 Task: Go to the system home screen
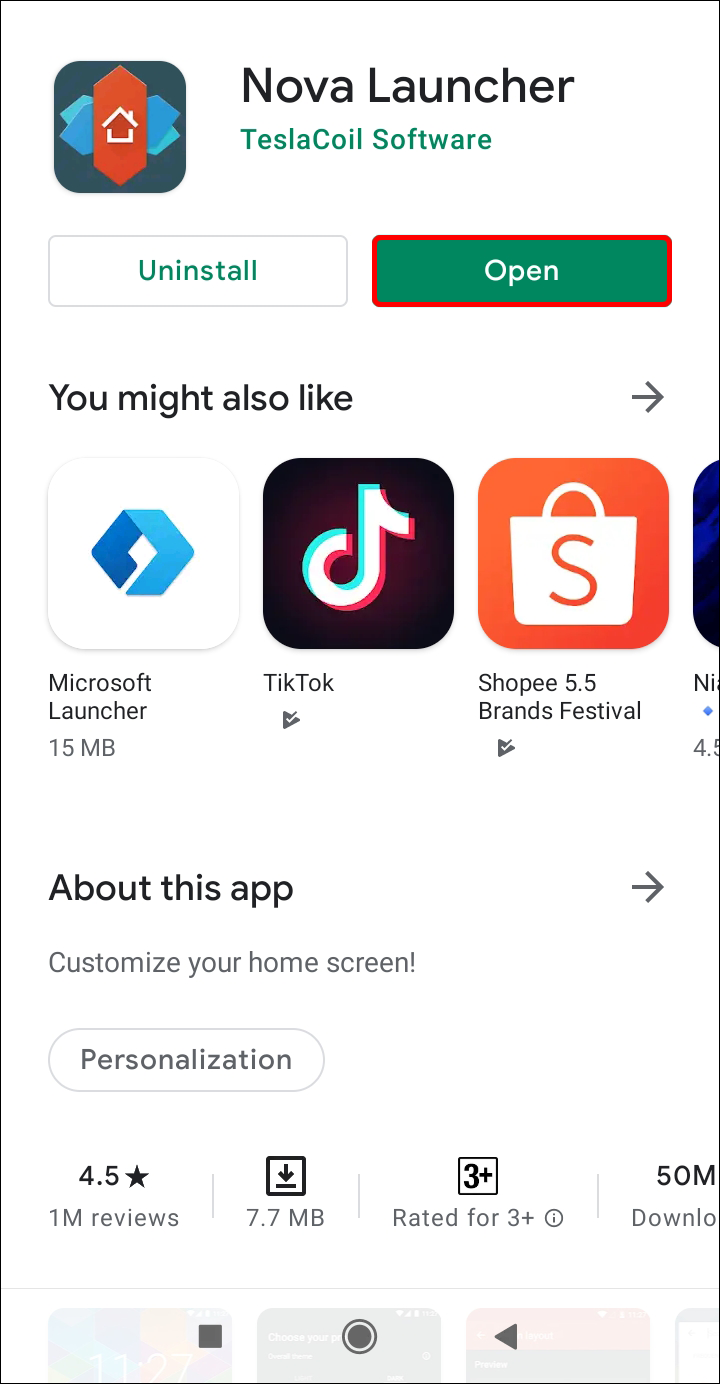coord(359,1336)
